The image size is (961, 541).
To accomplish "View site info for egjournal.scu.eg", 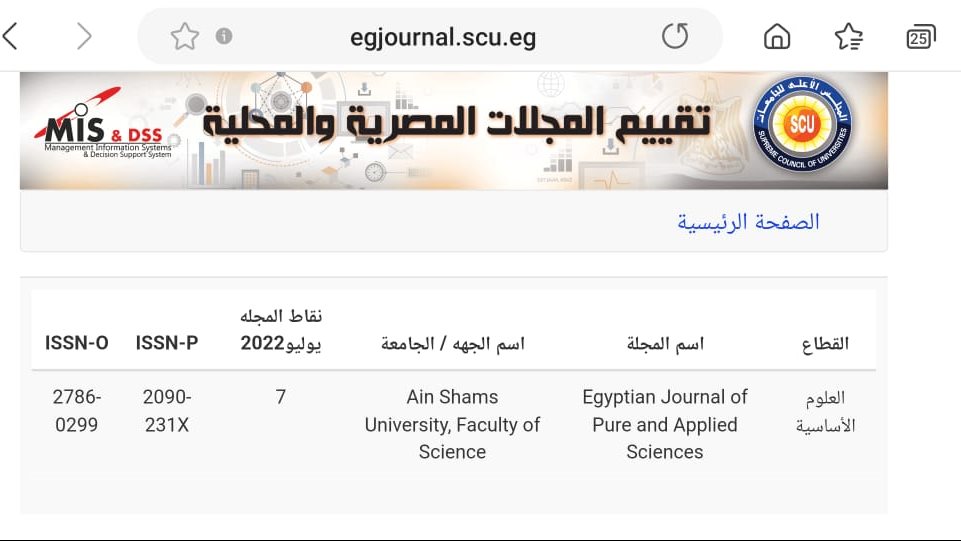I will pyautogui.click(x=224, y=36).
